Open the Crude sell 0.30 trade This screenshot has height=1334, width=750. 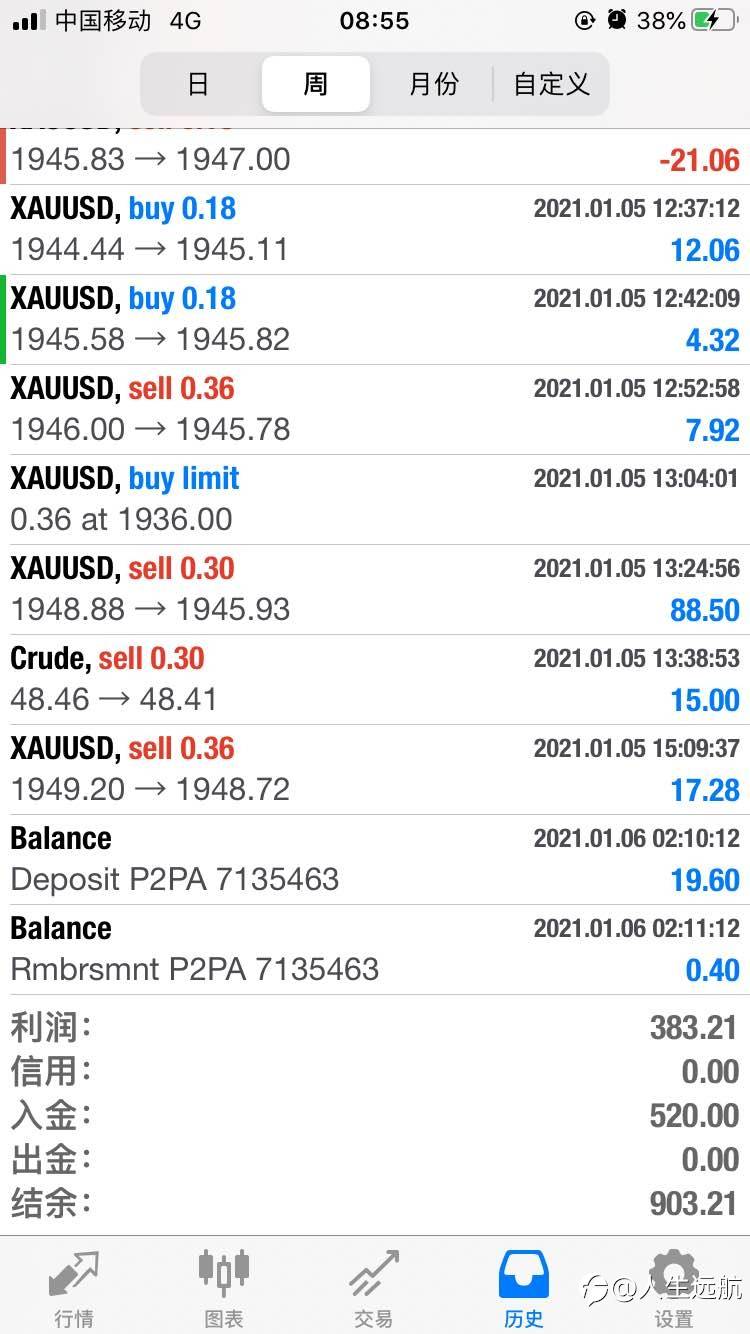click(x=375, y=679)
